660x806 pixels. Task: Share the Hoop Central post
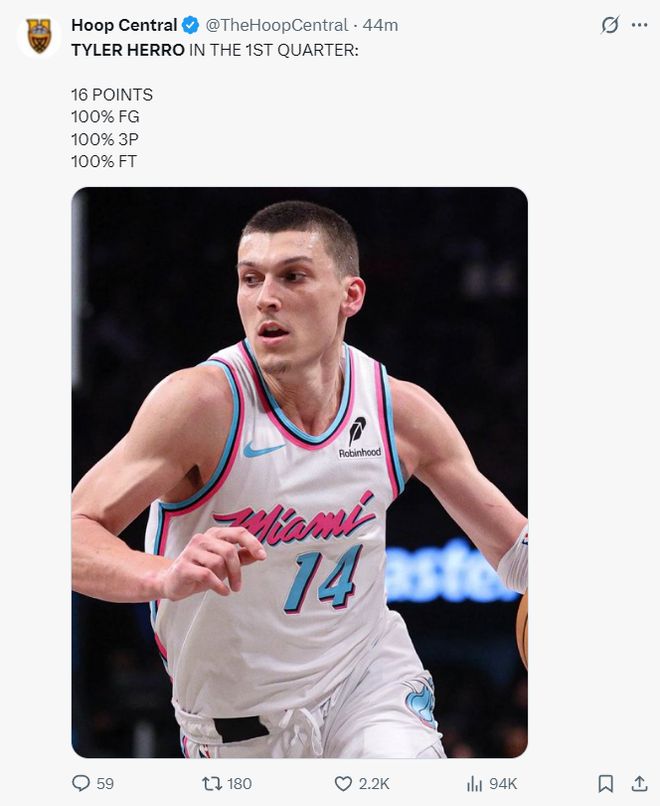point(639,783)
